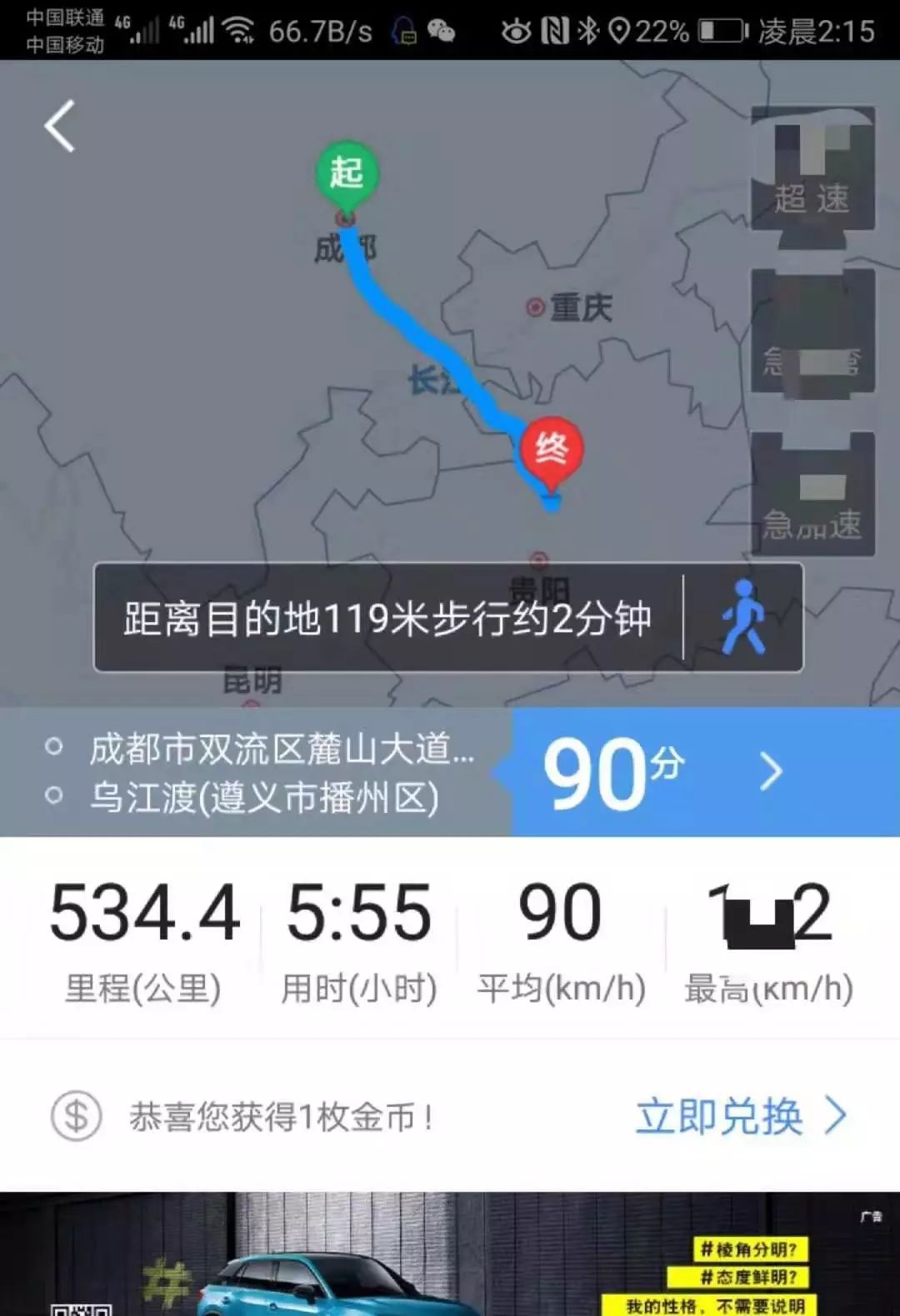Open the 超速 speeding details

812,169
